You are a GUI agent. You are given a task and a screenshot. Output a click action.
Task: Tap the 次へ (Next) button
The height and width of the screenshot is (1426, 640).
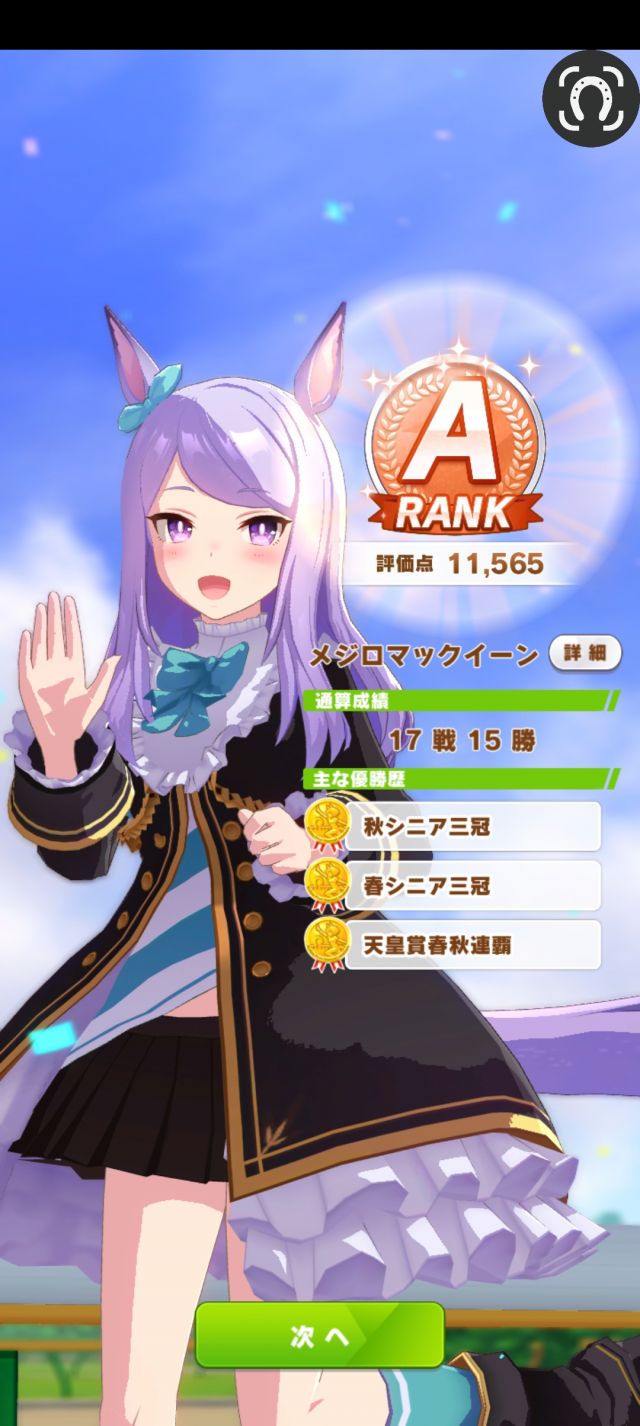pyautogui.click(x=319, y=1335)
